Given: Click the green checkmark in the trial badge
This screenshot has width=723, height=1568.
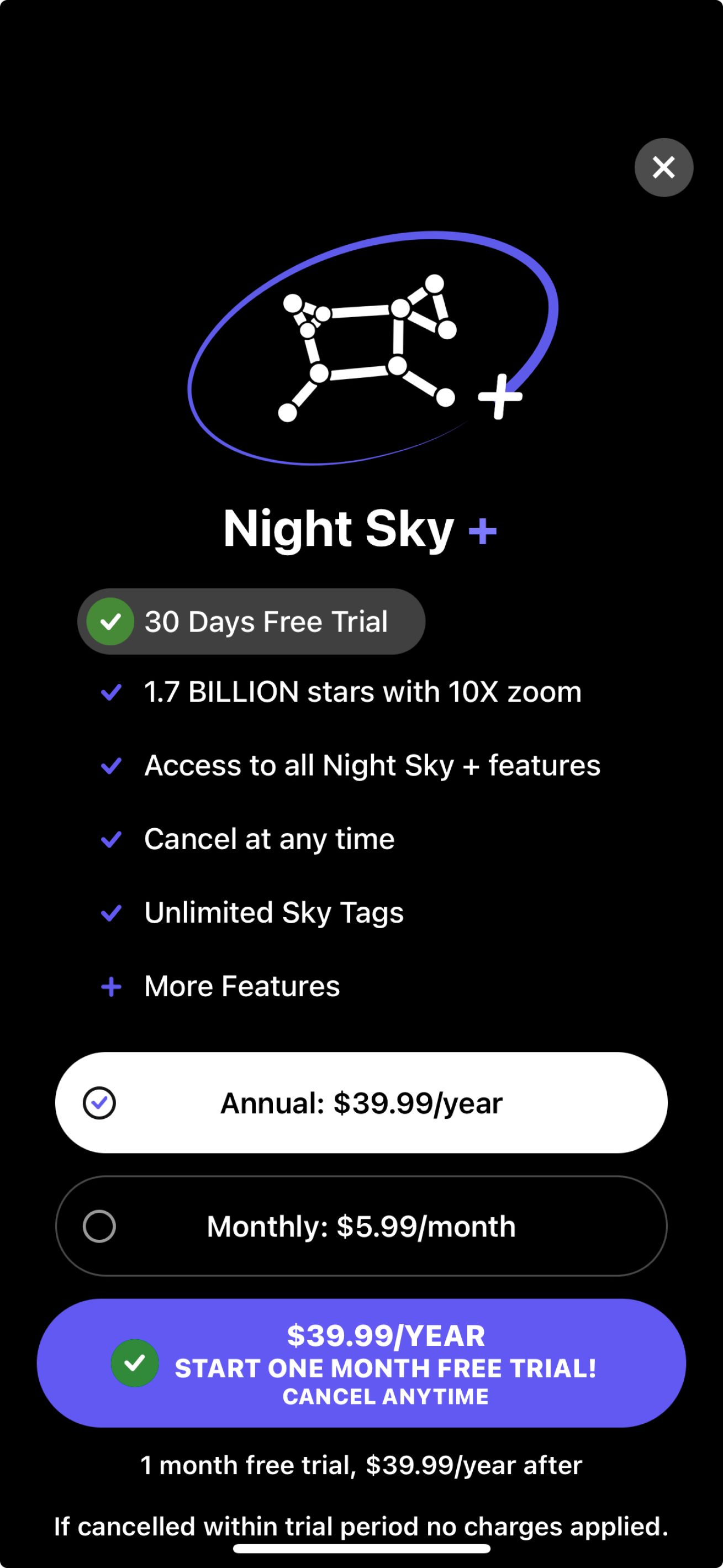Looking at the screenshot, I should click(110, 622).
